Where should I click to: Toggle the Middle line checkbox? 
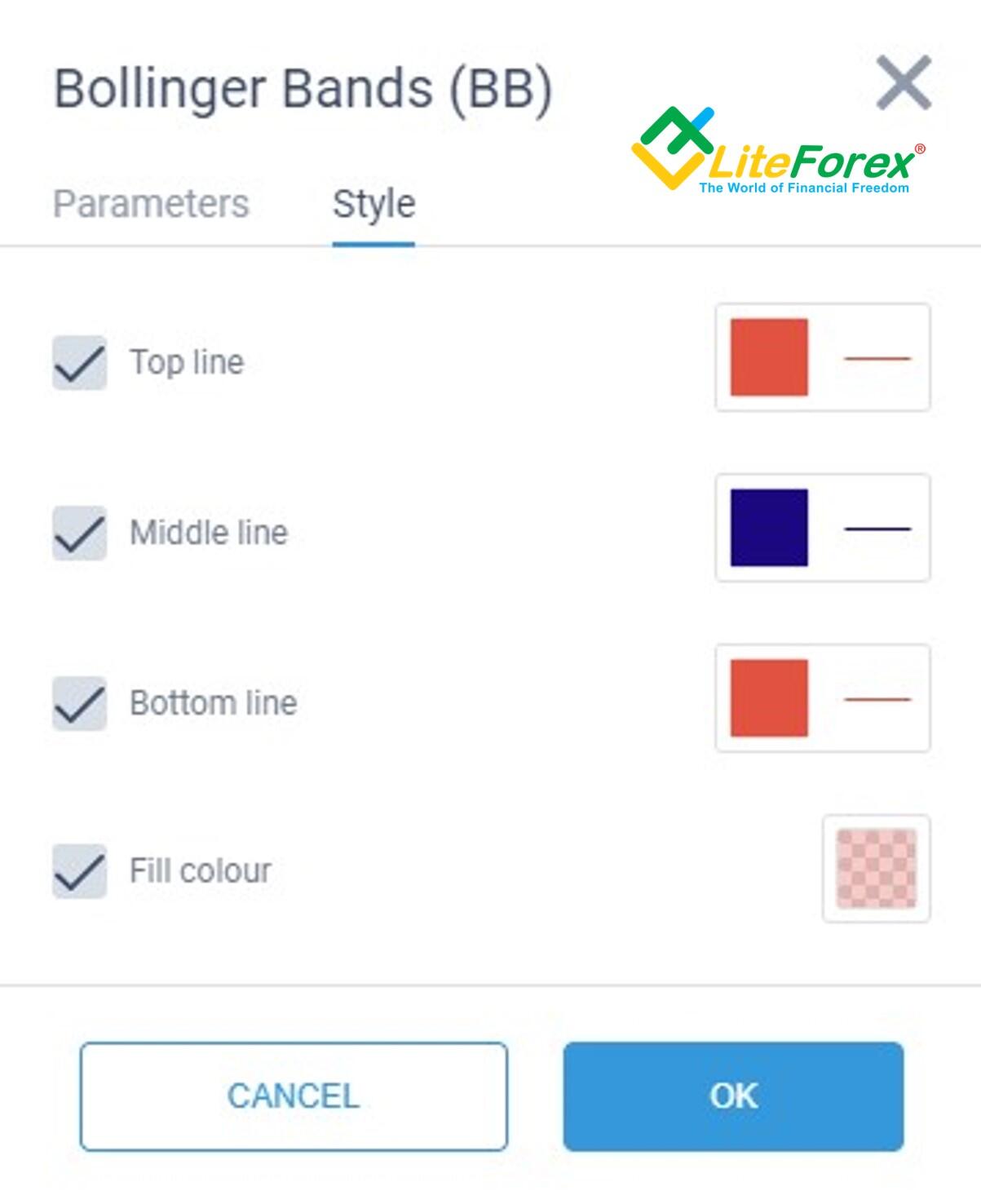(x=79, y=533)
